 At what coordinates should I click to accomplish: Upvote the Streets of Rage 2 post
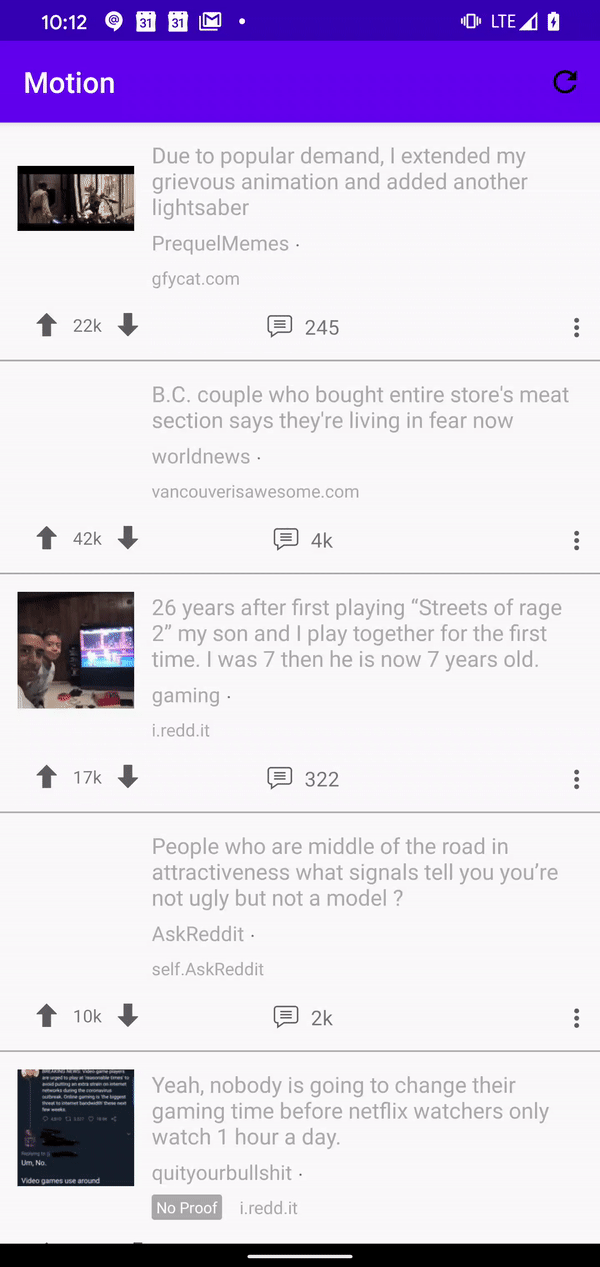coord(46,777)
